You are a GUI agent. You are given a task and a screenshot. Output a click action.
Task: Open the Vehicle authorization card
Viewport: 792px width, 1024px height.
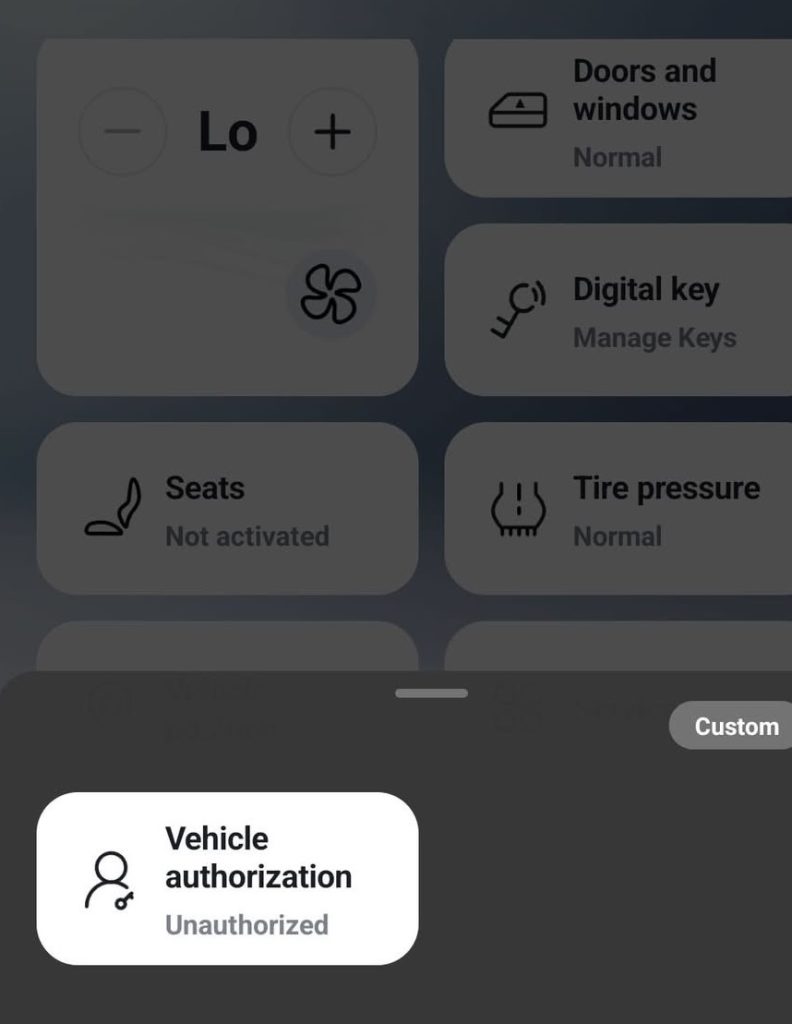227,878
